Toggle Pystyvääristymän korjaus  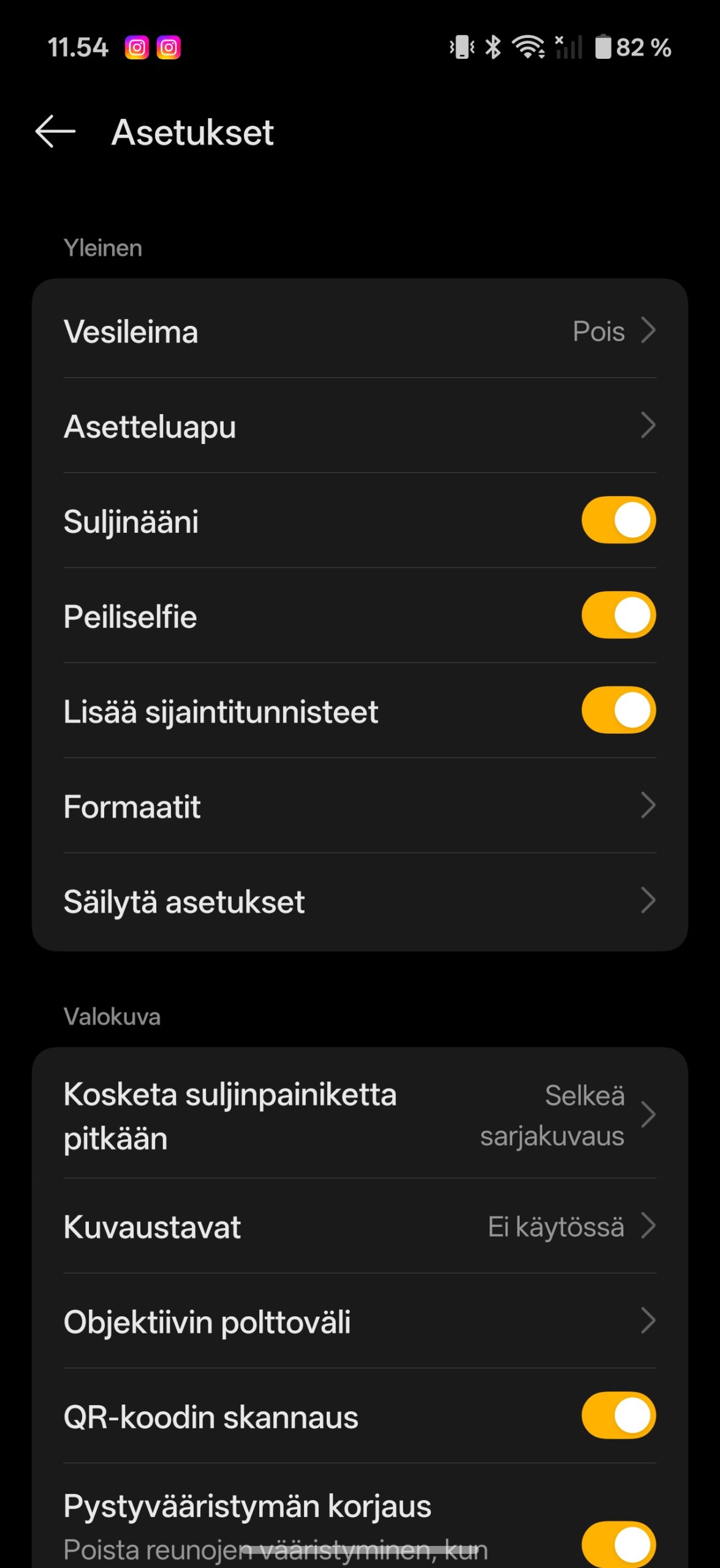618,1543
